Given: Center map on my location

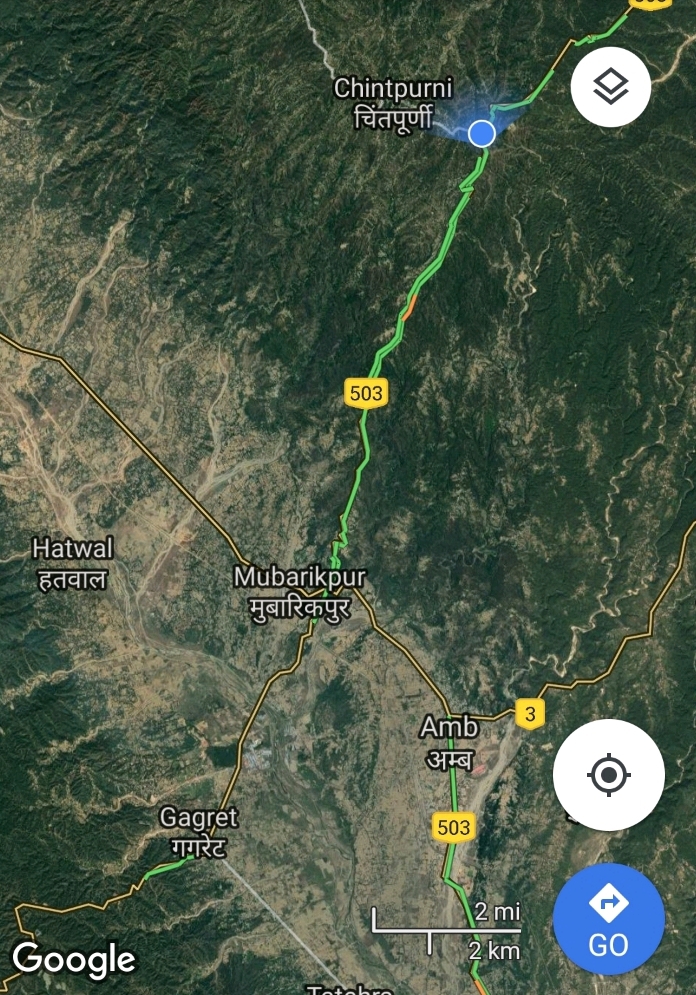Looking at the screenshot, I should click(608, 775).
